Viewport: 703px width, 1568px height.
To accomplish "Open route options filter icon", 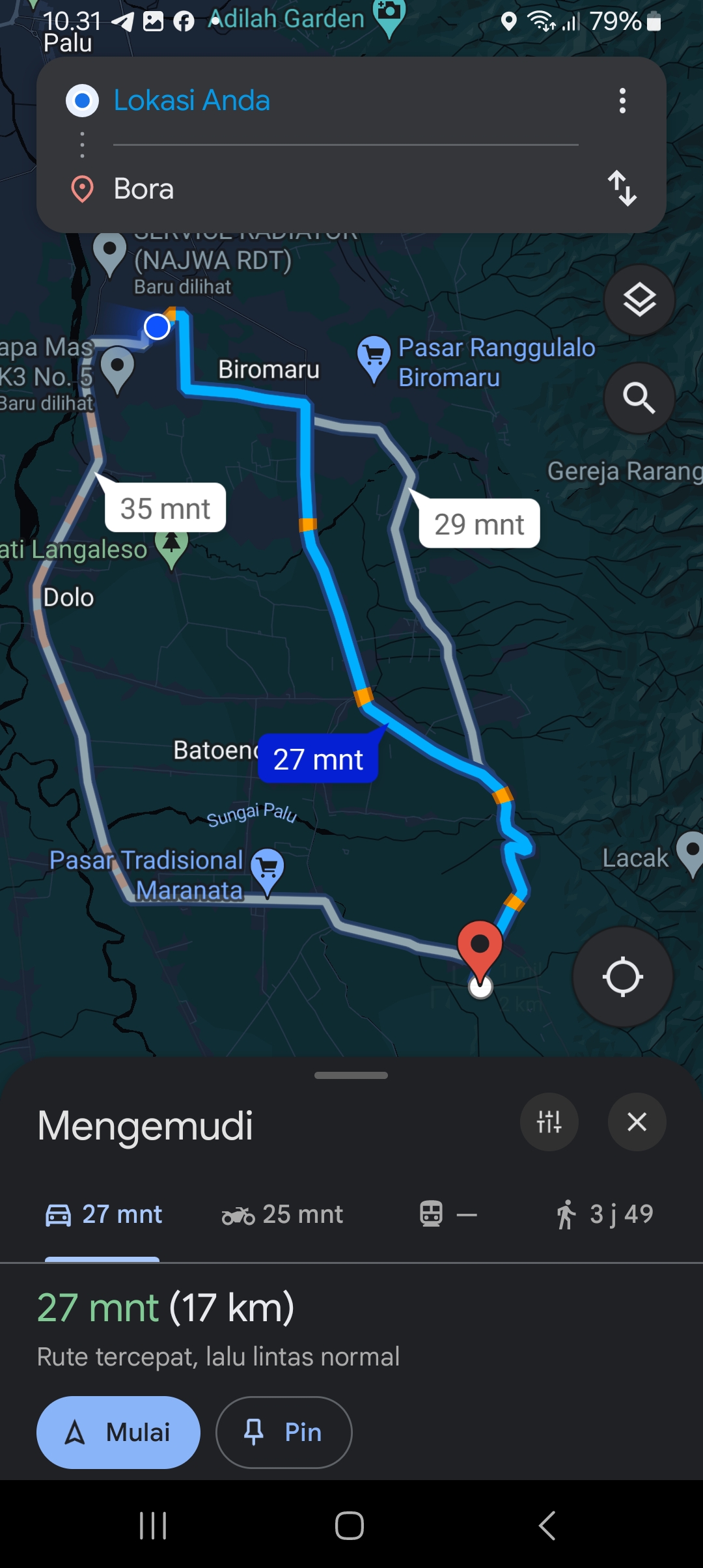I will point(549,1122).
